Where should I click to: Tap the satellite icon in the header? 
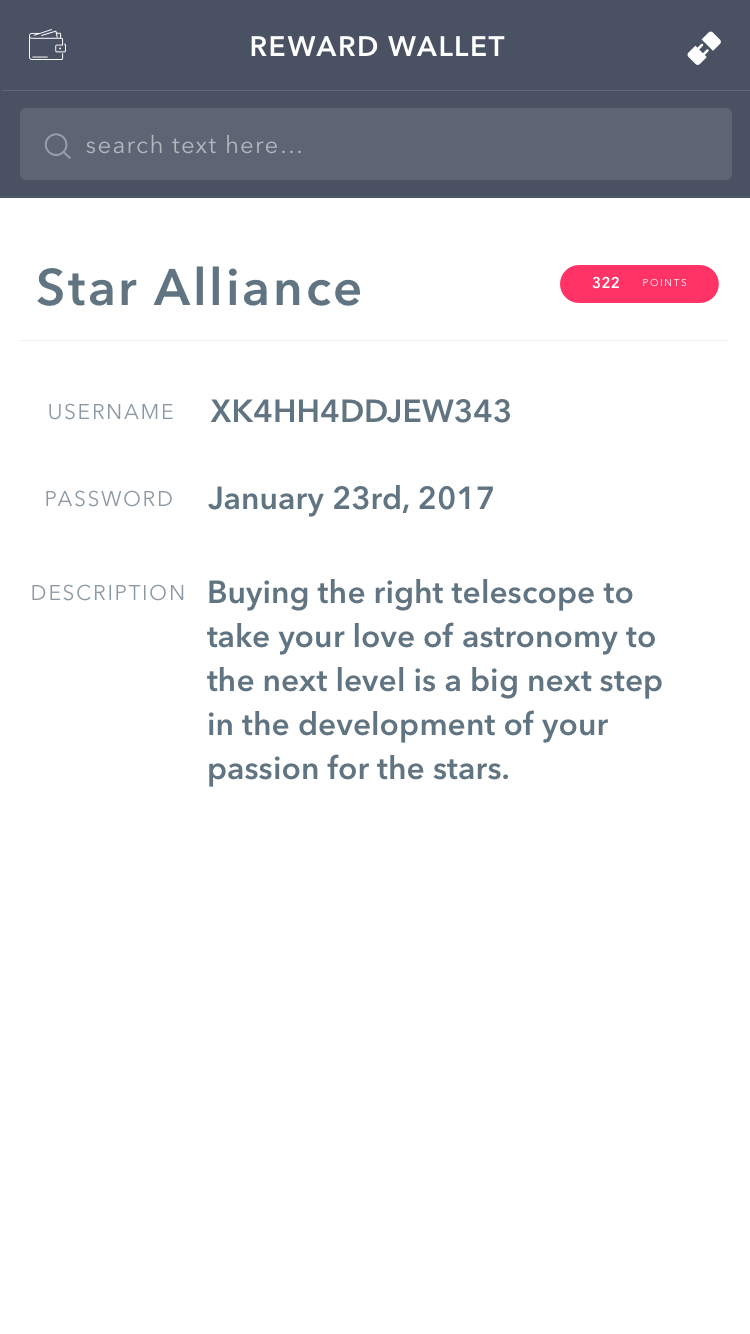(x=704, y=48)
